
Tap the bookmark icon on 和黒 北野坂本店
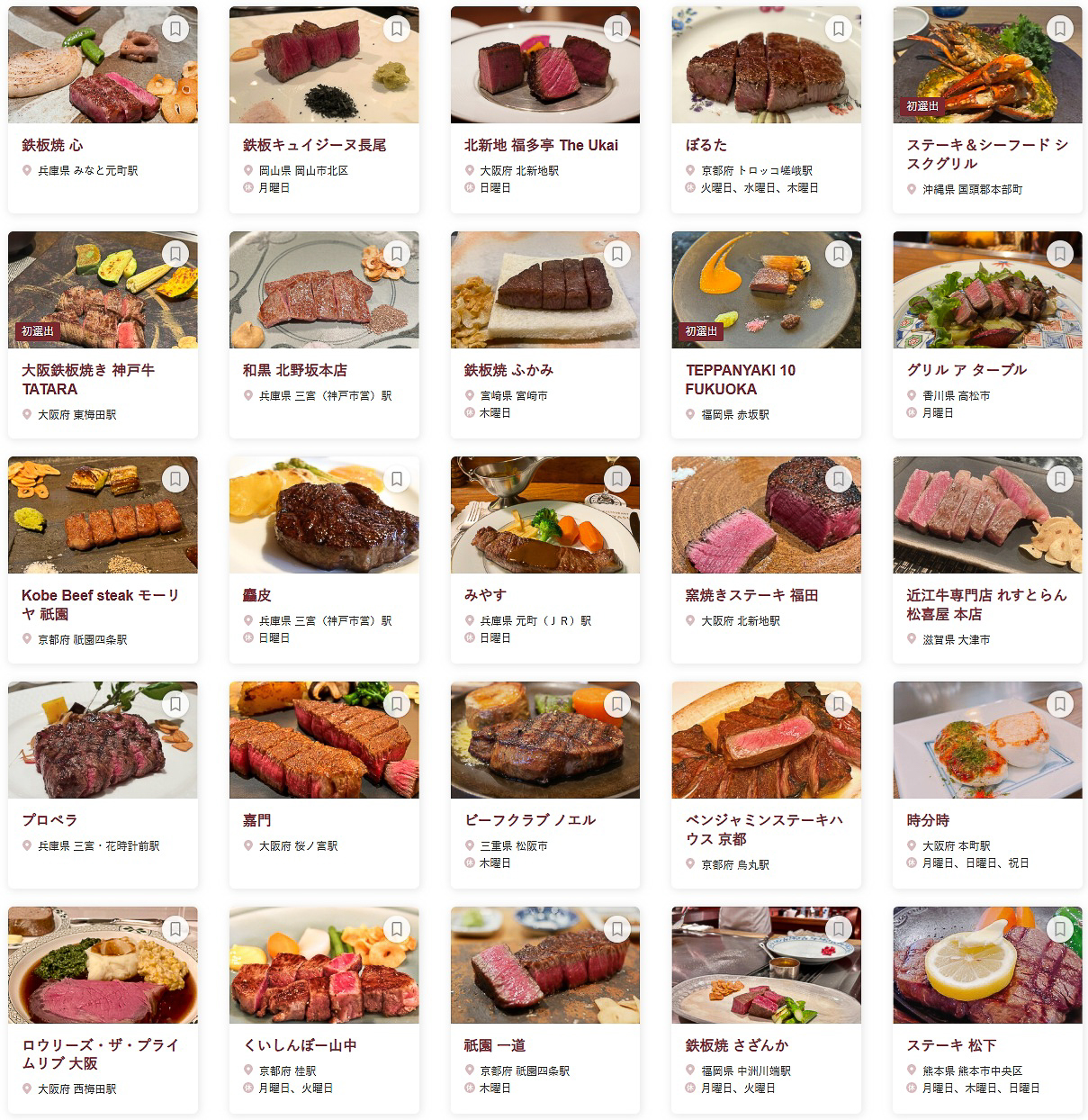(x=397, y=254)
